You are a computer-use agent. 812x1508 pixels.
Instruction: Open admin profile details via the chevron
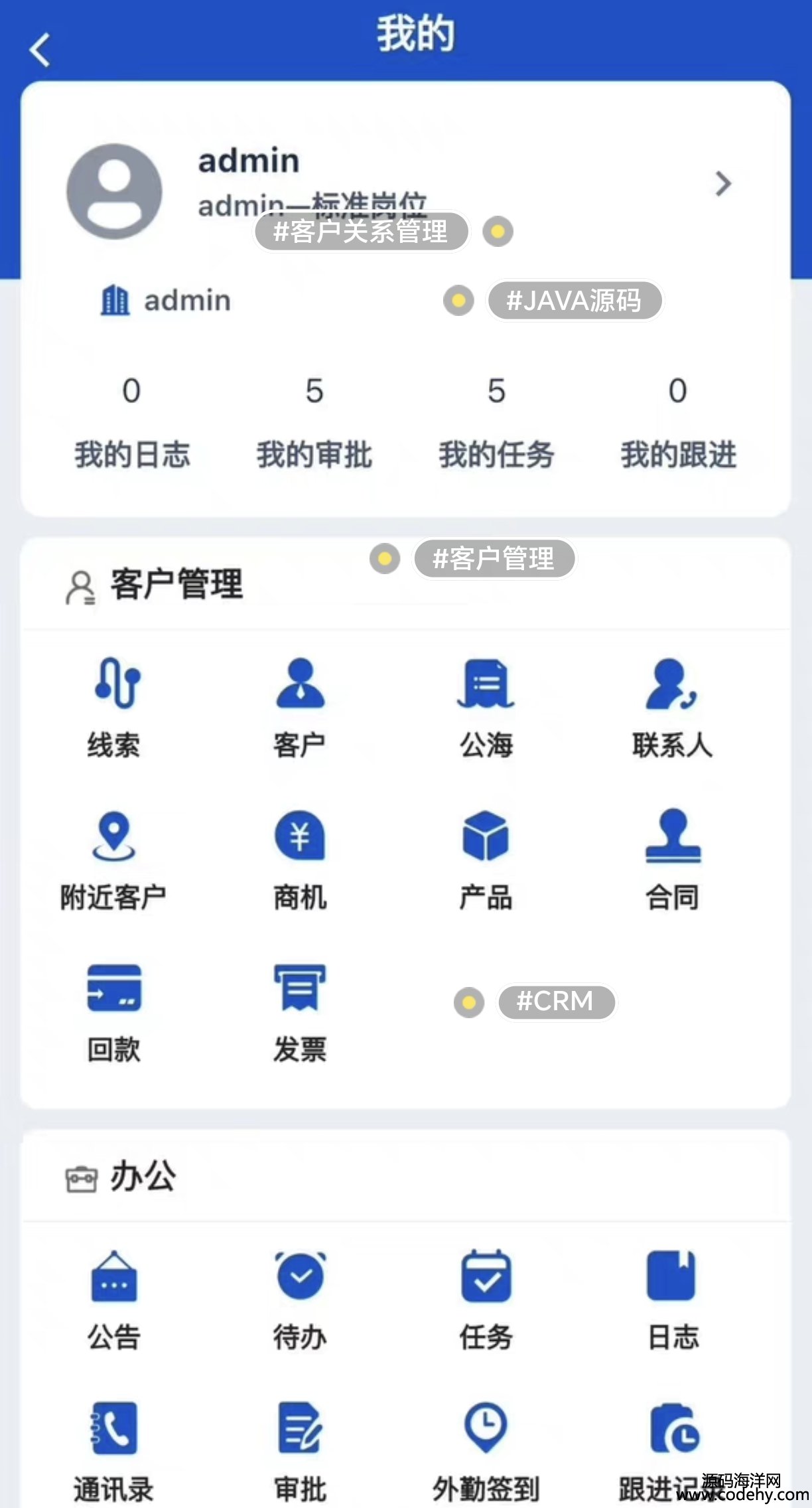pos(723,183)
